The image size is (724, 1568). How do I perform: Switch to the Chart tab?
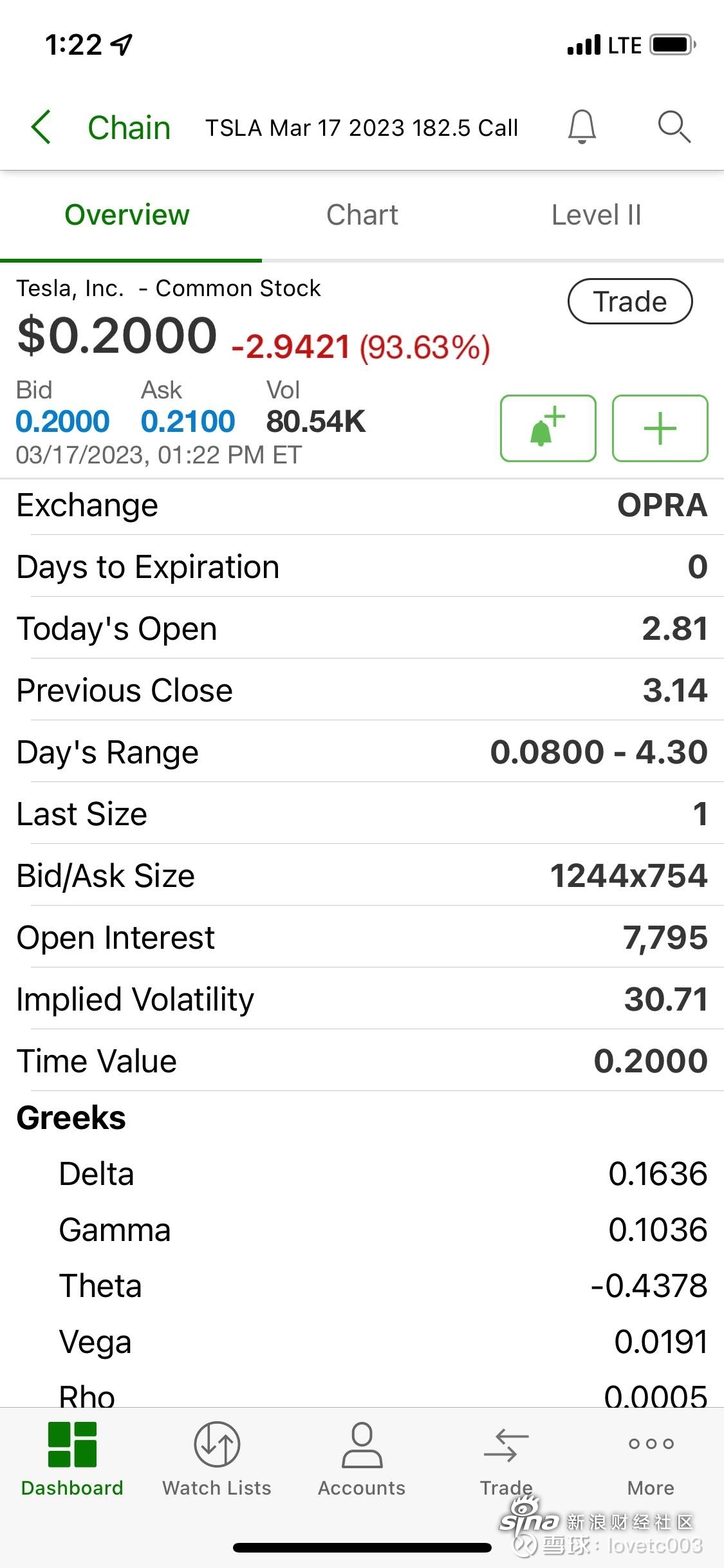[362, 215]
